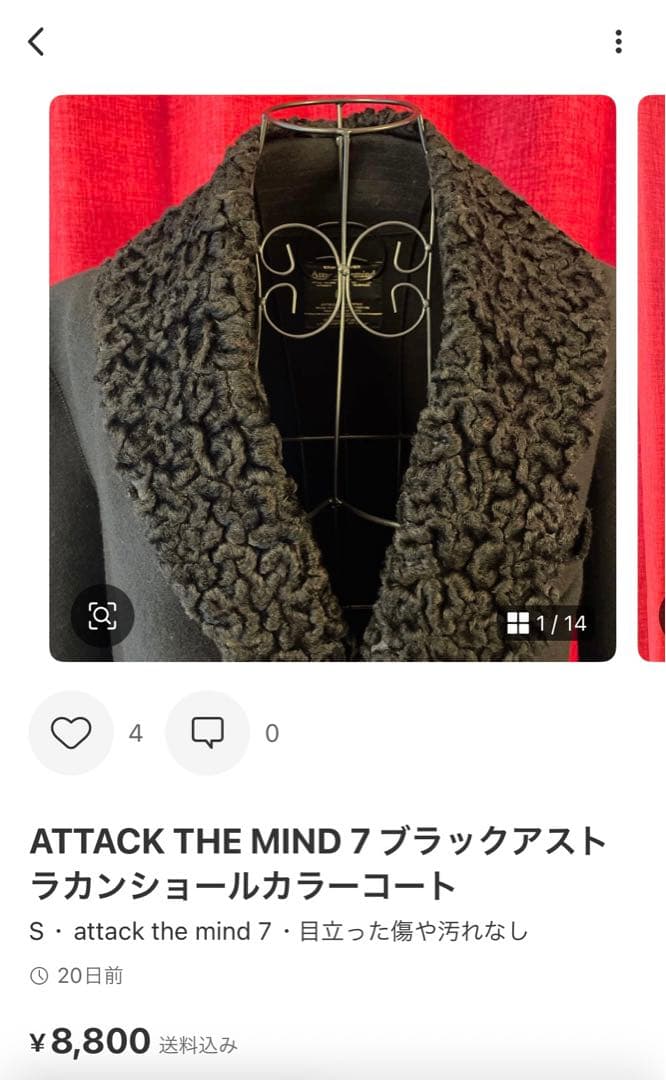Go back using the top arrow

coord(37,42)
